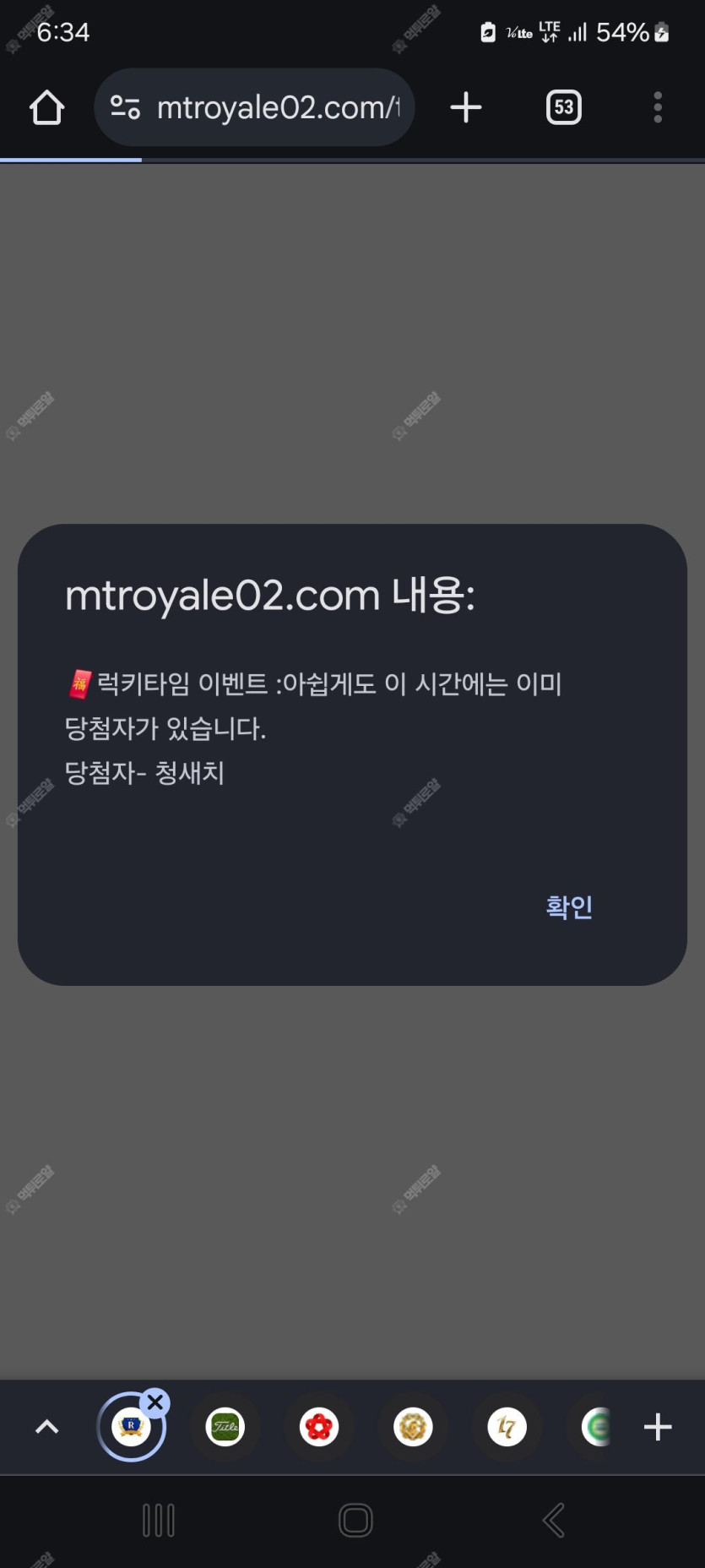
Task: Switch to the 17 logo tab
Action: tap(507, 1428)
